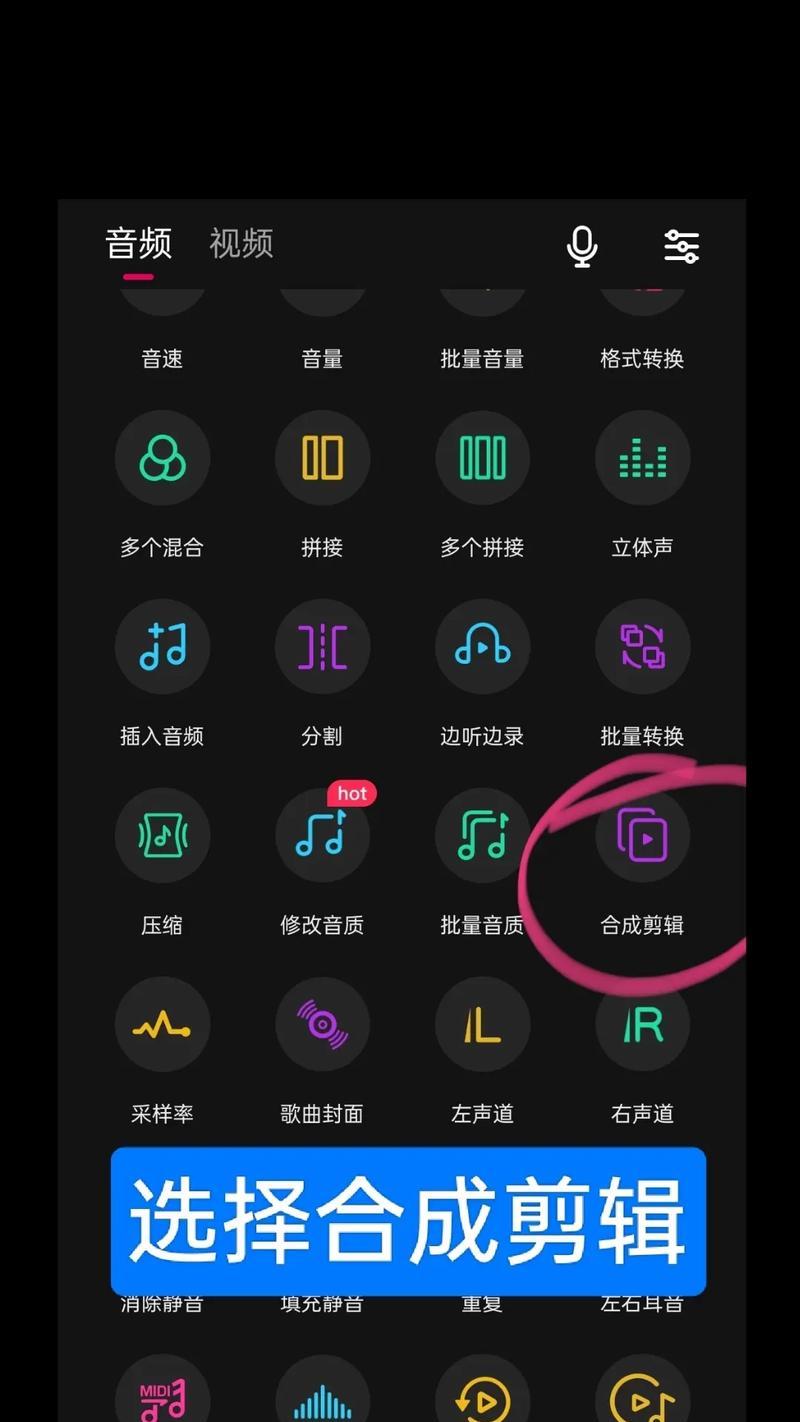This screenshot has width=800, height=1422.
Task: Open 批量转换
Action: click(642, 647)
